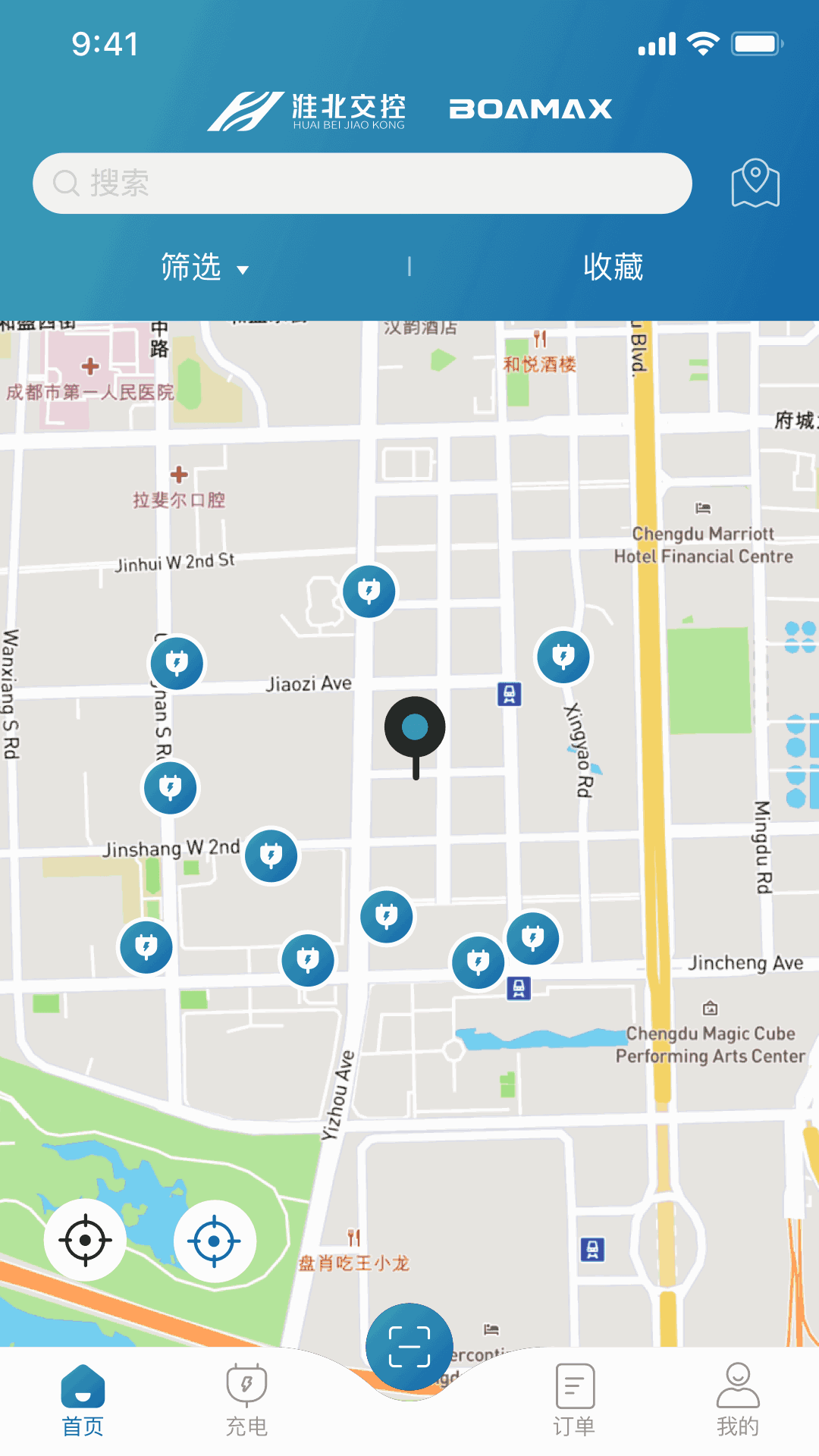Open the 我的 profile tab

click(737, 1401)
